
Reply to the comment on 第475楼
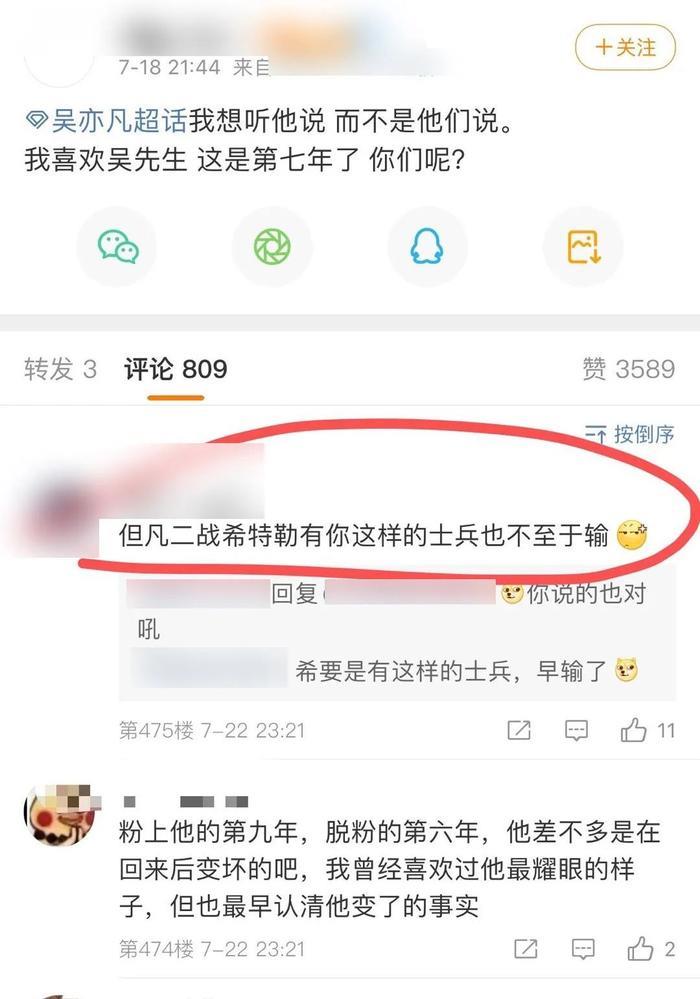point(576,731)
